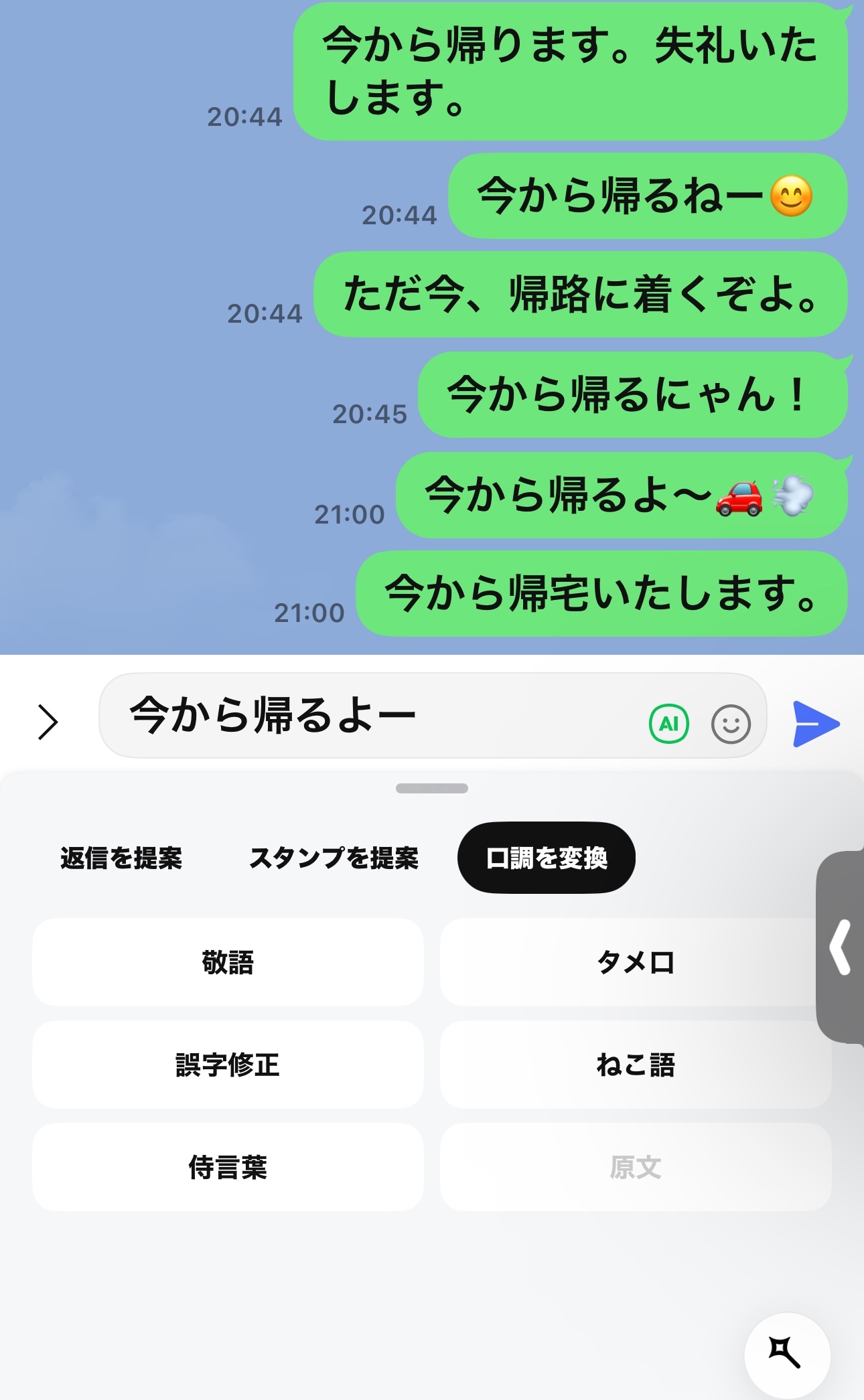Screen dimensions: 864x1400
Task: Expand the left chevron beside message field
Action: pyautogui.click(x=48, y=722)
